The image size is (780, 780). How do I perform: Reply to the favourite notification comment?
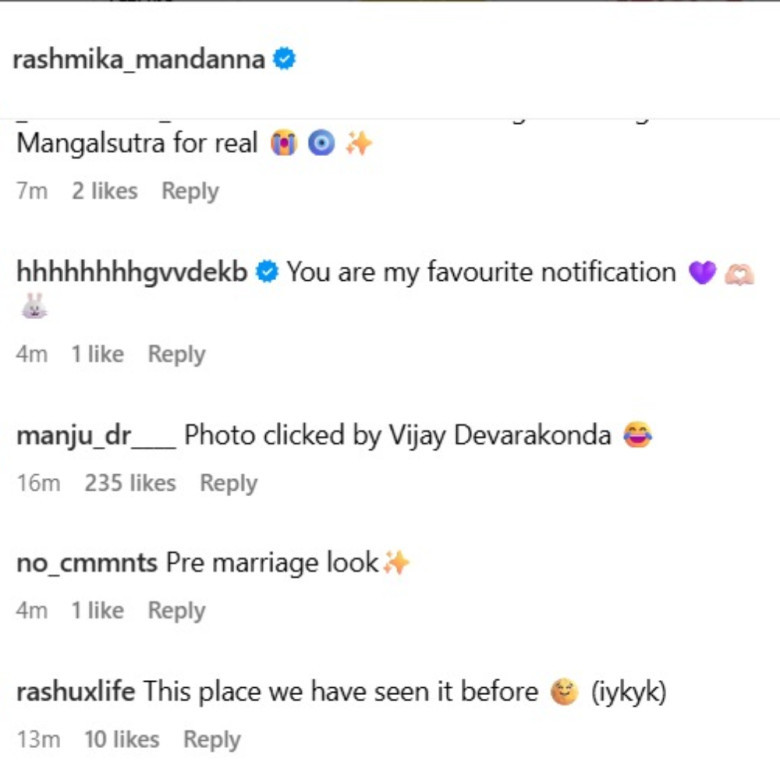(x=176, y=354)
